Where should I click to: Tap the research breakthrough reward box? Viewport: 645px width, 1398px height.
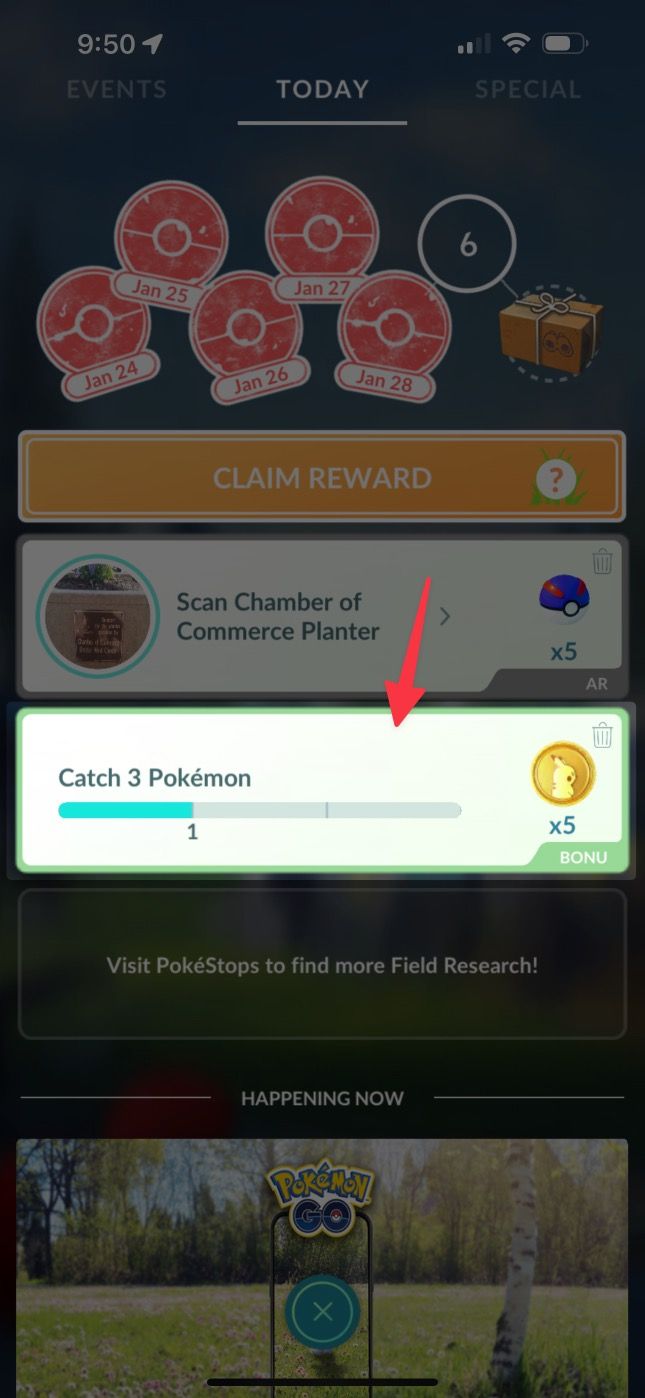[x=550, y=328]
